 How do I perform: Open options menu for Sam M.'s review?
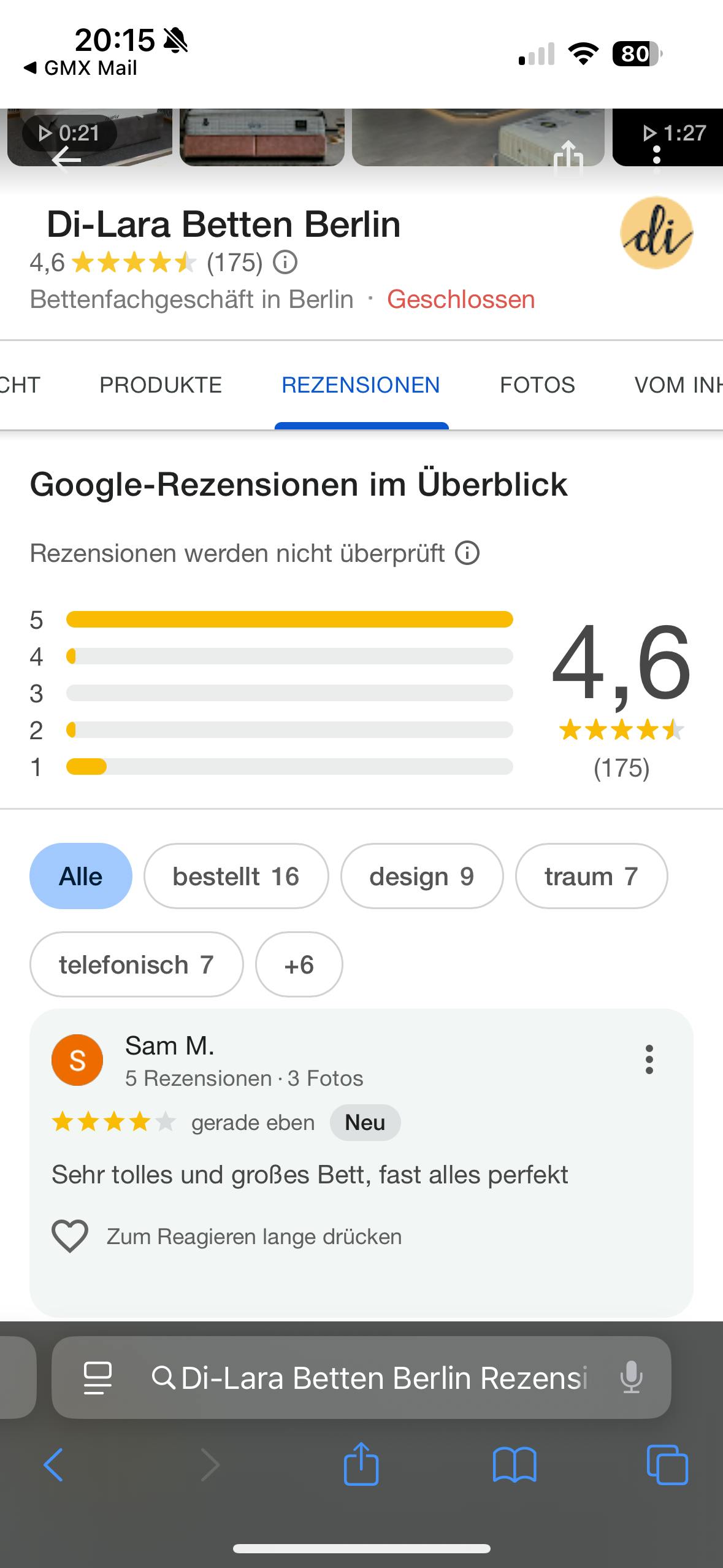tap(649, 1059)
